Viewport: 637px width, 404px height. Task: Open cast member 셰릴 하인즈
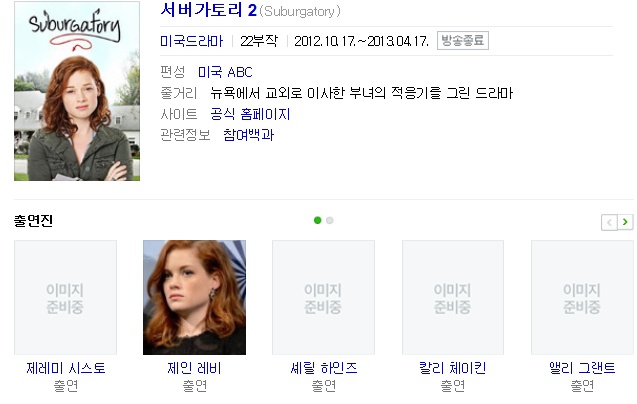323,368
